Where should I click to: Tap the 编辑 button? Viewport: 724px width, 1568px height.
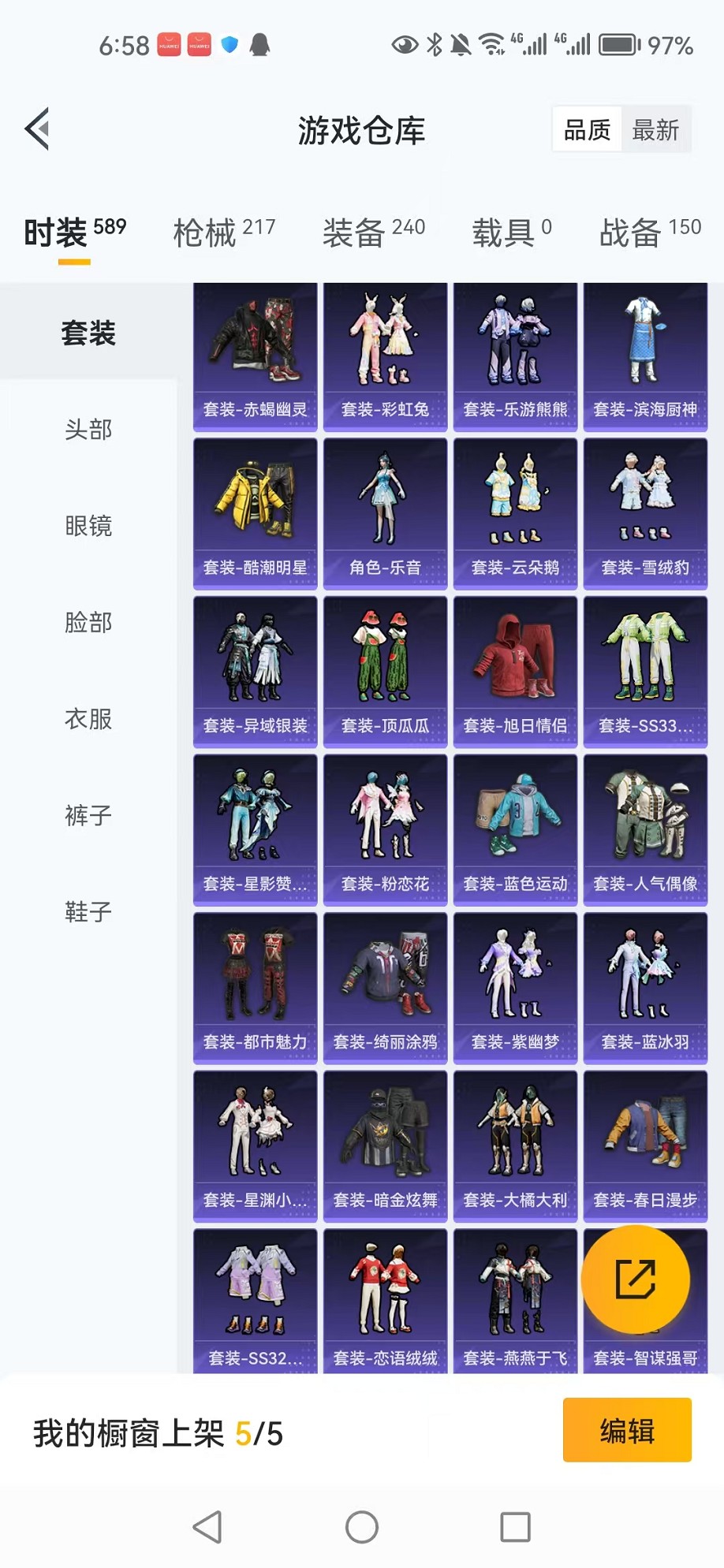627,1430
